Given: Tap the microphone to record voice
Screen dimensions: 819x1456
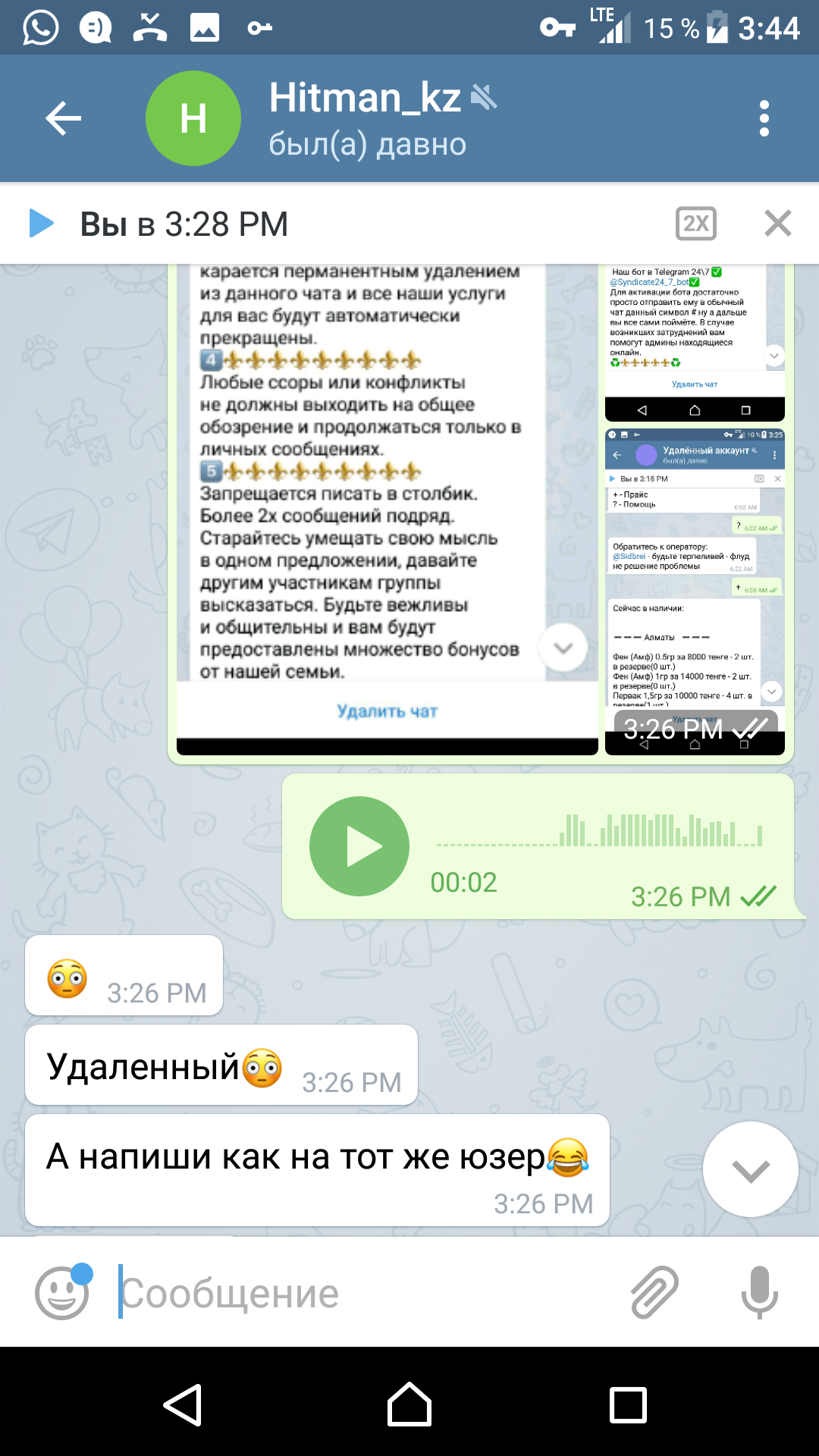Looking at the screenshot, I should coord(759,1292).
